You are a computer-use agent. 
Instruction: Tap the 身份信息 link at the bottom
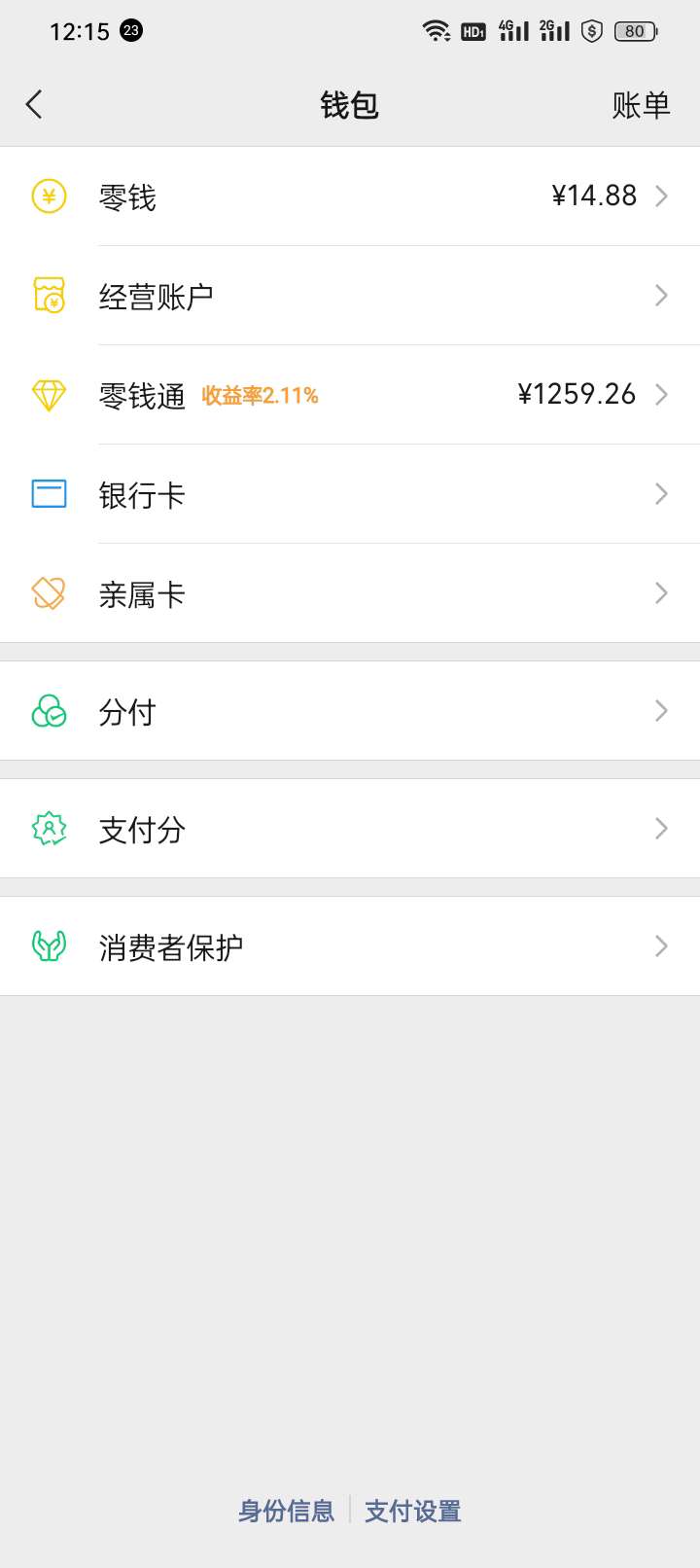tap(287, 1511)
